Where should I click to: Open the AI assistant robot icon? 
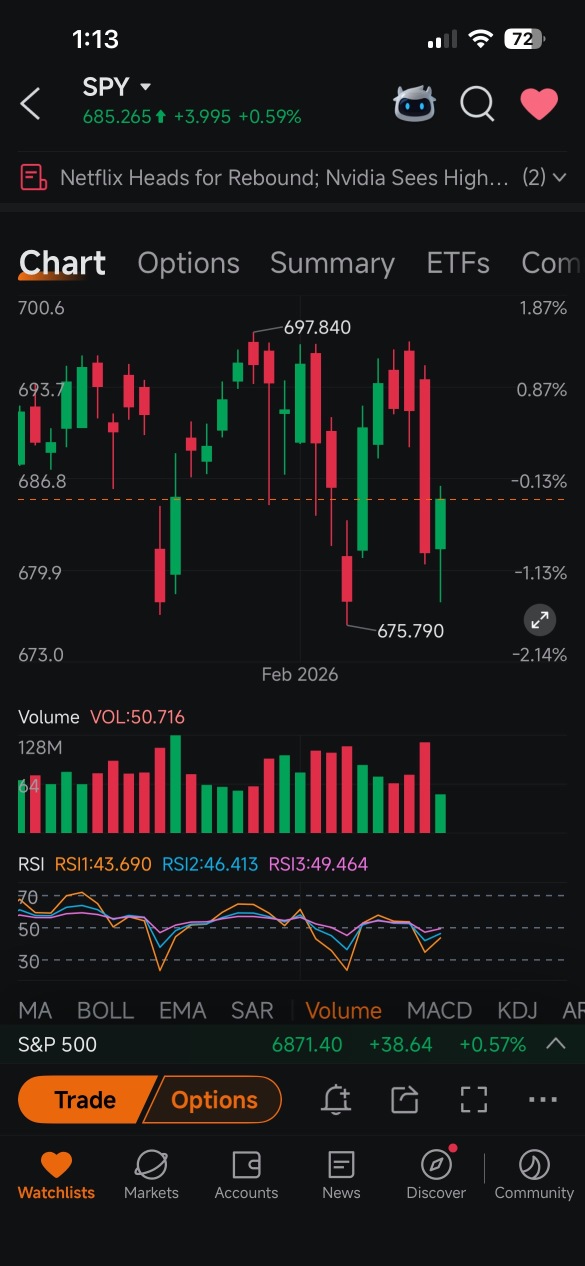(x=413, y=103)
